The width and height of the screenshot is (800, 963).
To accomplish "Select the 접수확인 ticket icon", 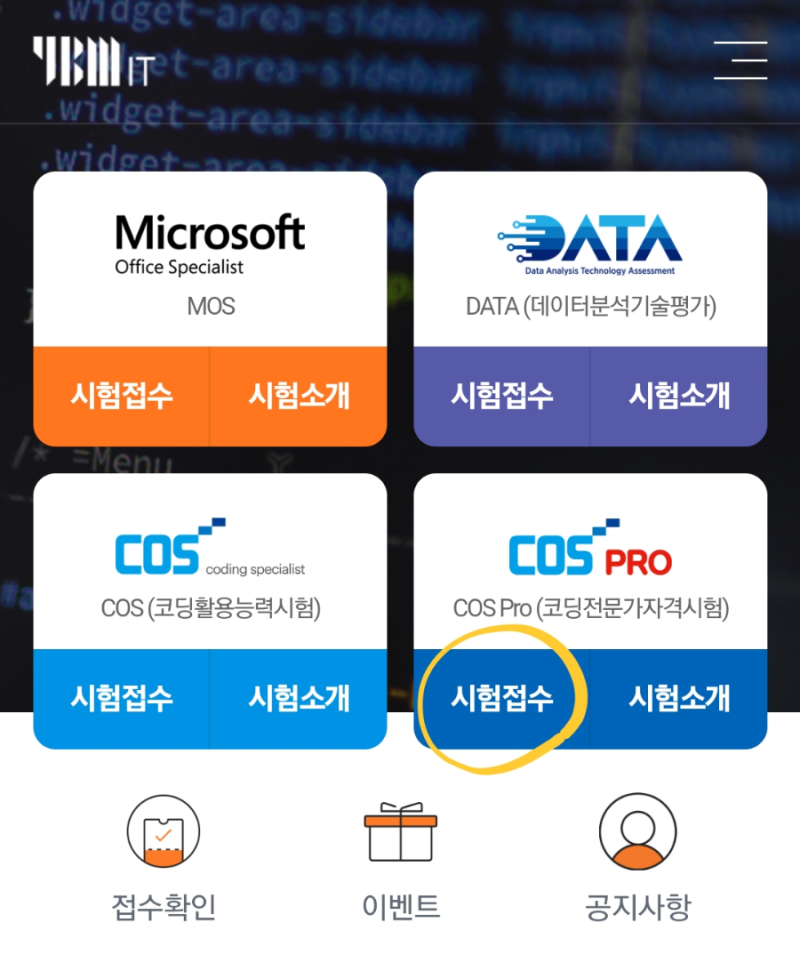I will coord(162,833).
